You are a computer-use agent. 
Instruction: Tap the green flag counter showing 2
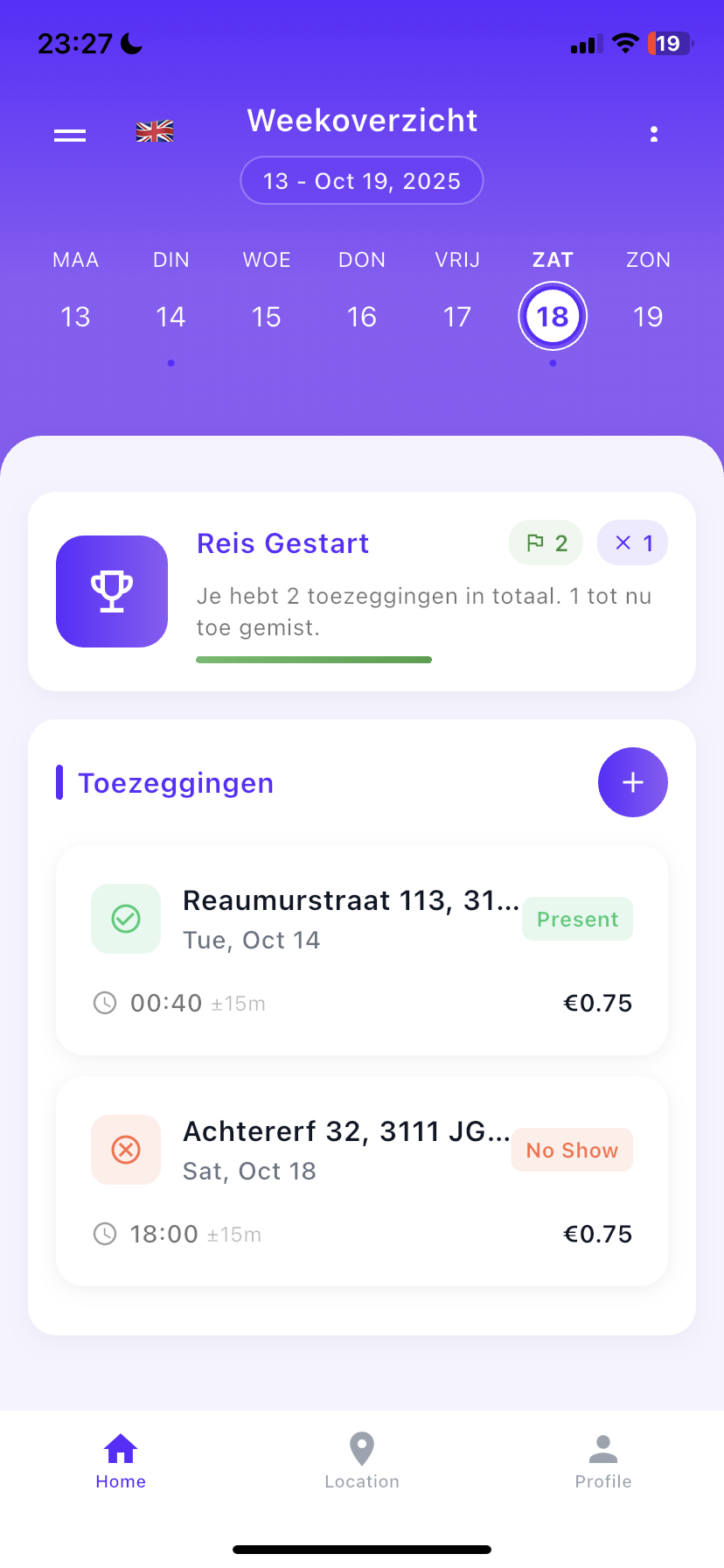(x=545, y=542)
